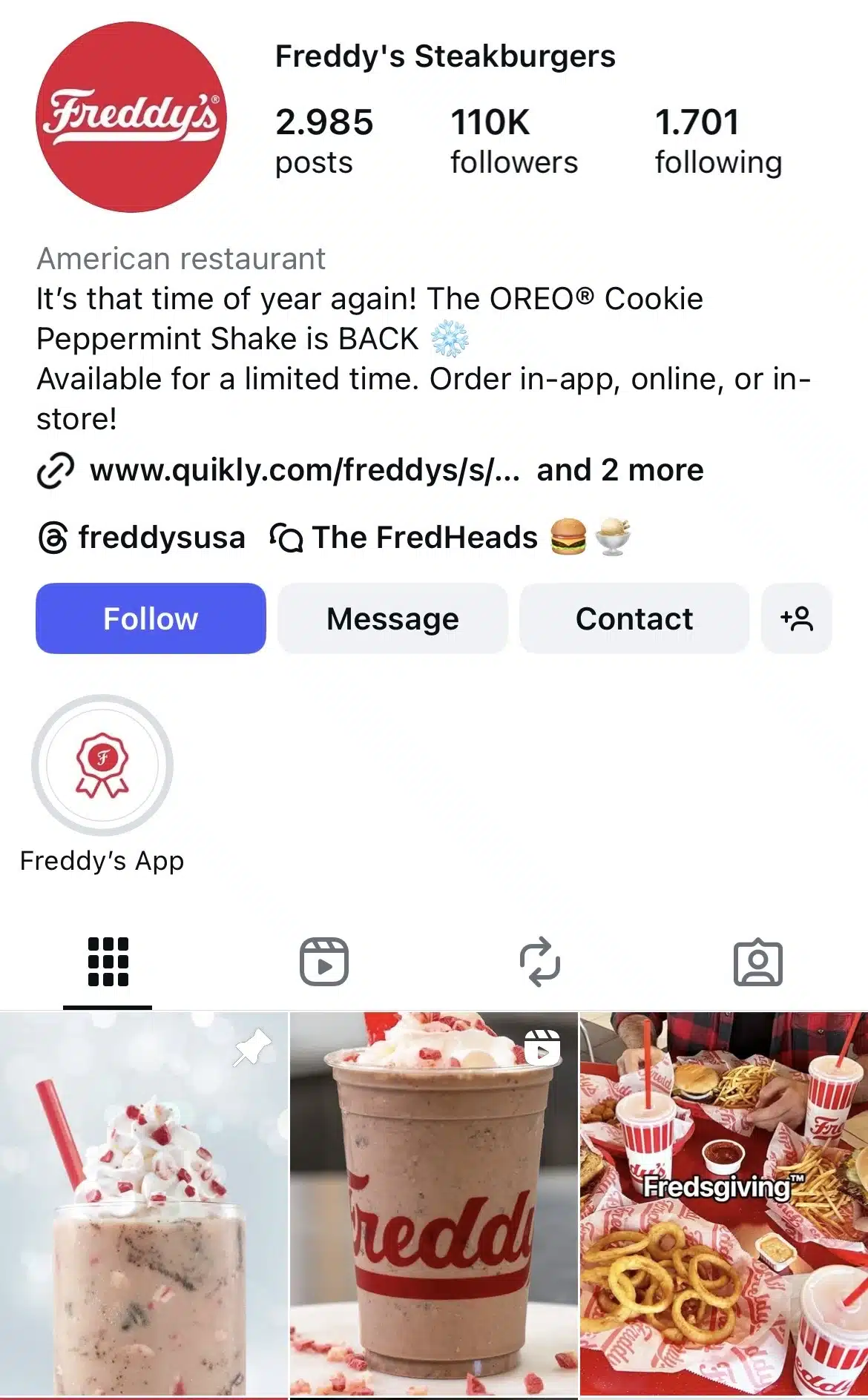The width and height of the screenshot is (868, 1400).
Task: Select the posts grid view icon
Action: pos(108,961)
